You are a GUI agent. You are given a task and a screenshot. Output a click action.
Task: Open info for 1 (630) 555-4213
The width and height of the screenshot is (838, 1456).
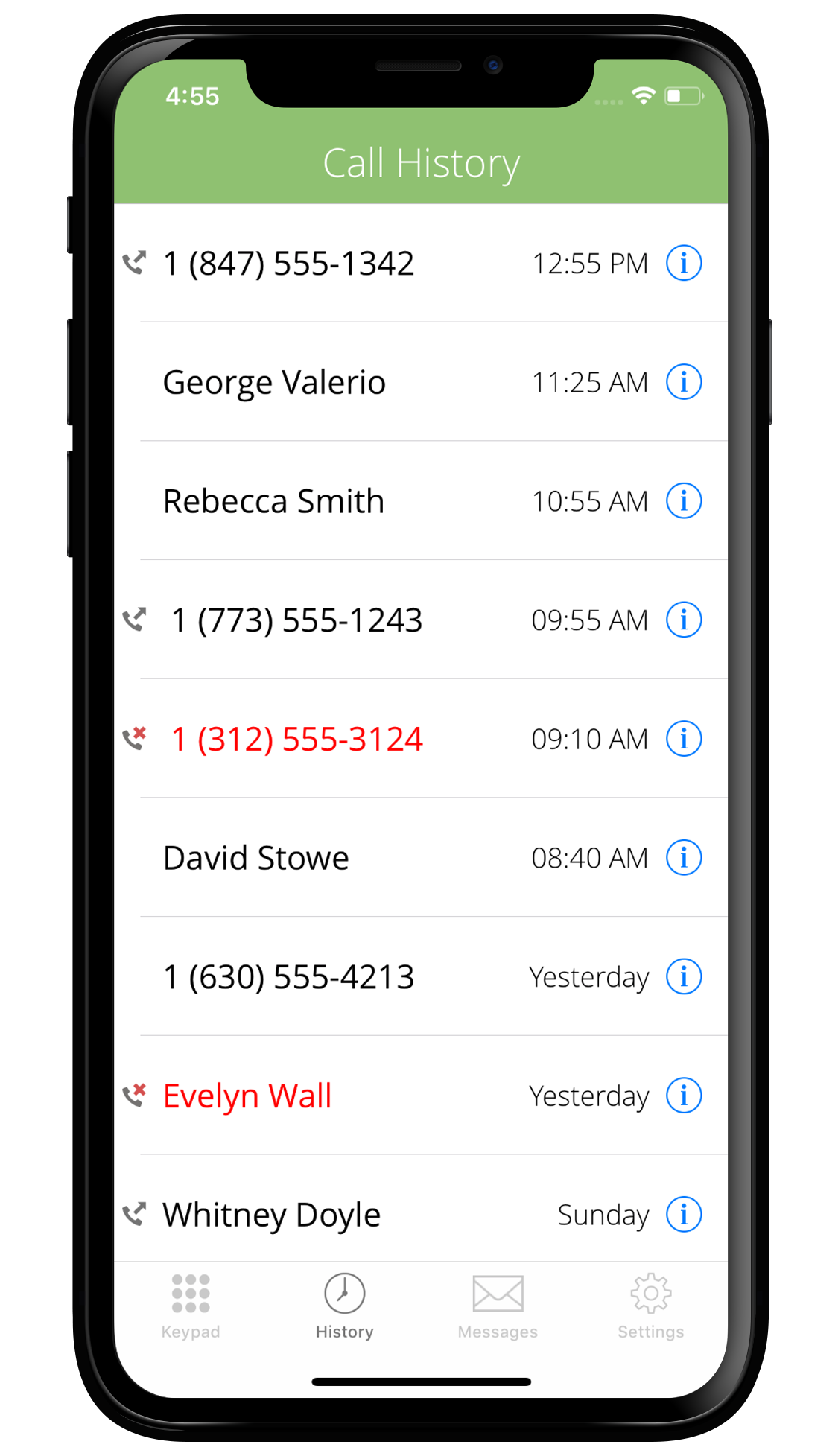pyautogui.click(x=683, y=976)
